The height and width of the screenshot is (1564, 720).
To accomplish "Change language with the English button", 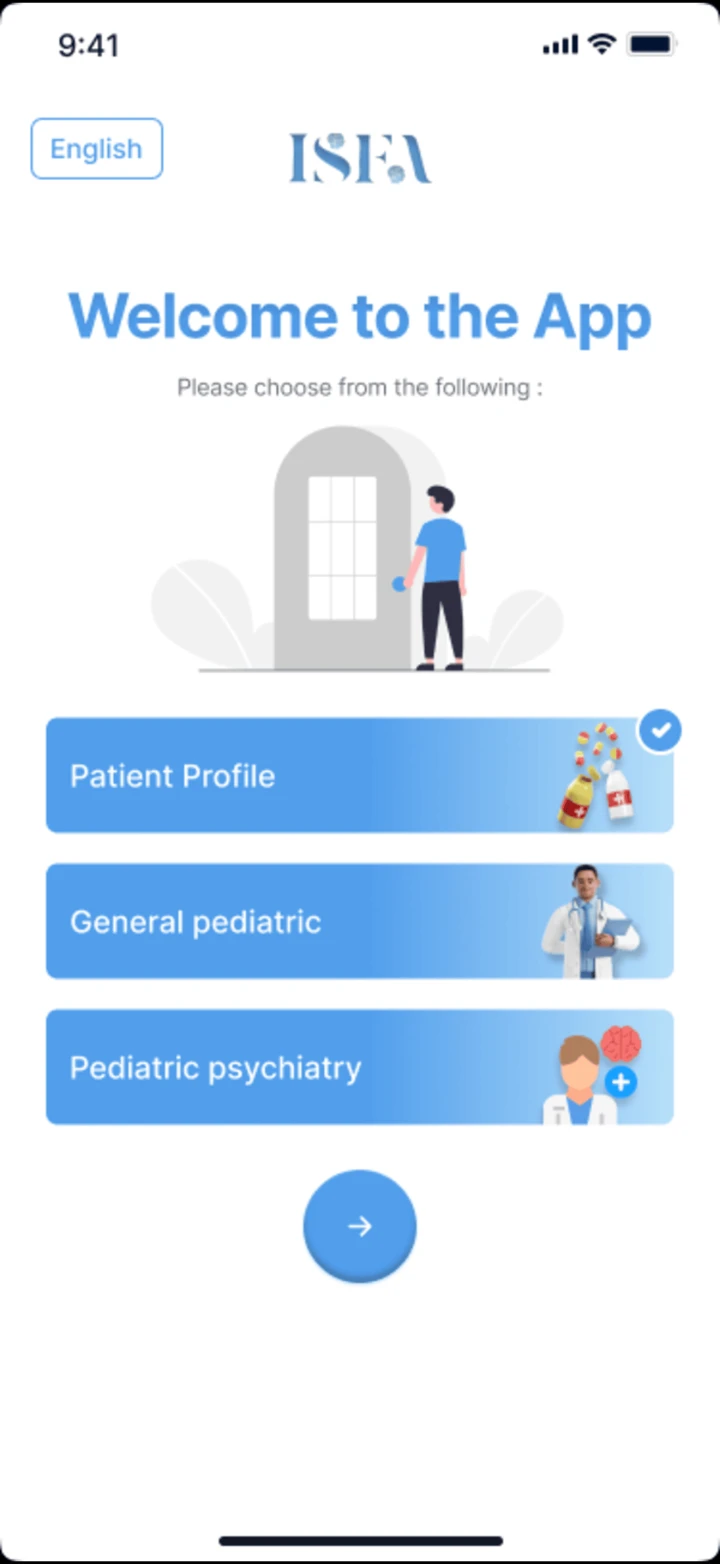I will coord(97,149).
